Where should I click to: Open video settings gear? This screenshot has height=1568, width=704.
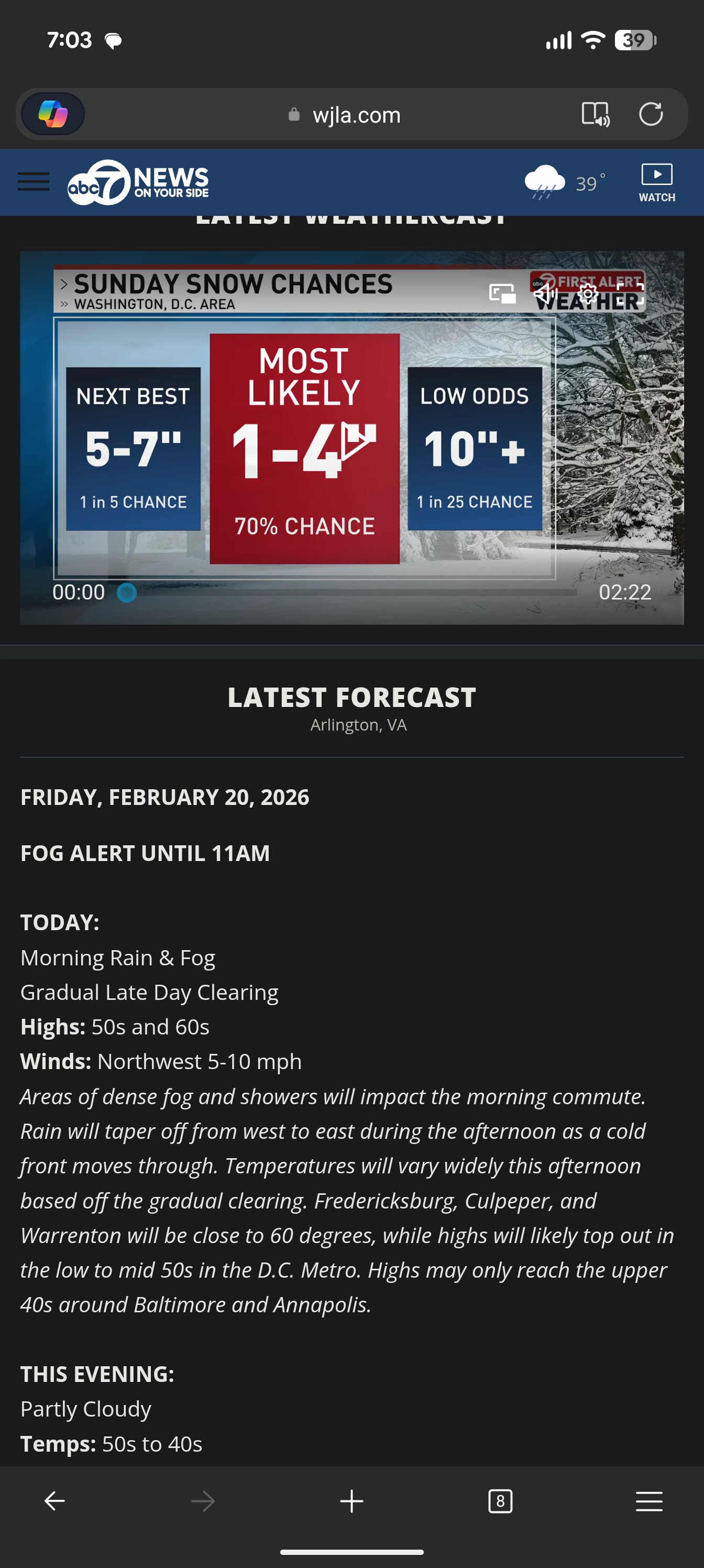(588, 294)
